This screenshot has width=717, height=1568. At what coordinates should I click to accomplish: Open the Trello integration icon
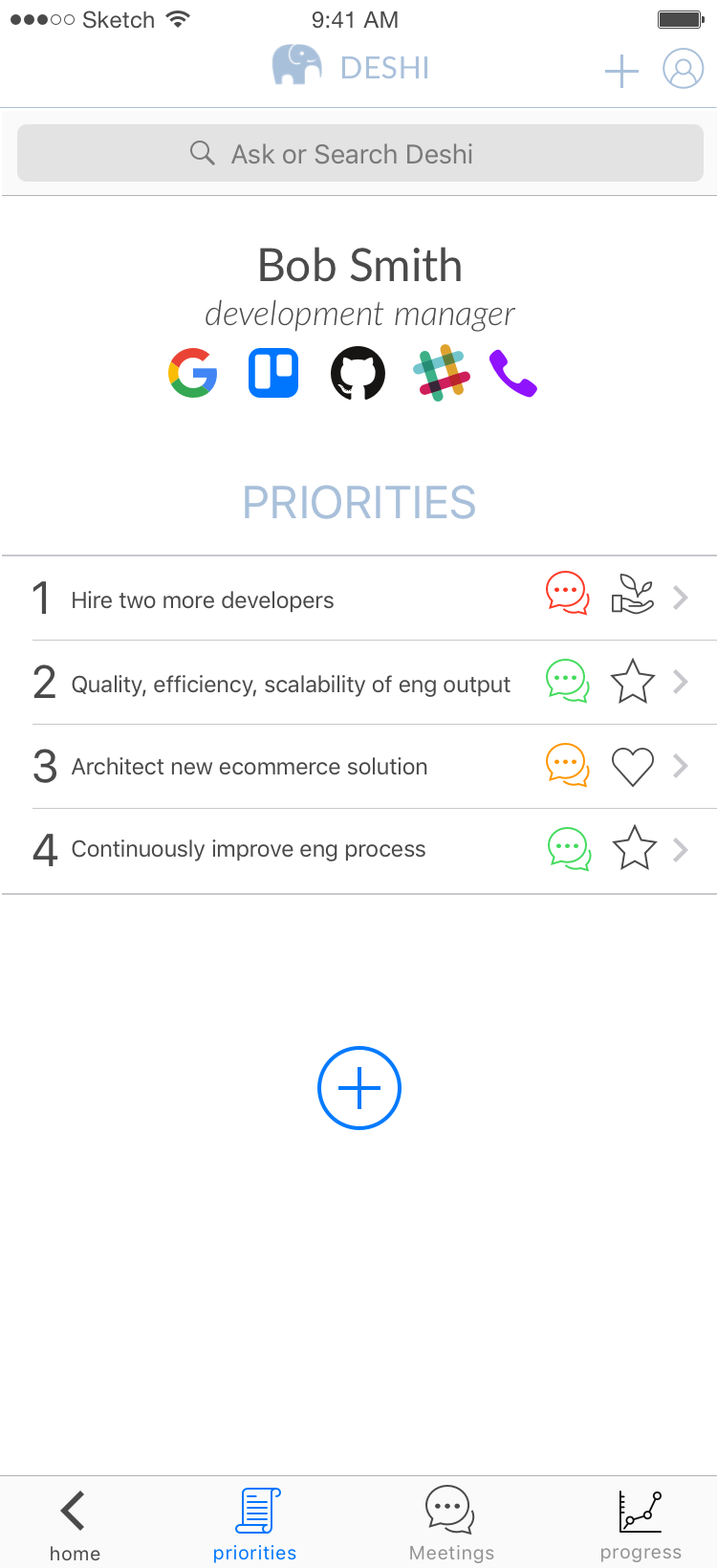[273, 373]
